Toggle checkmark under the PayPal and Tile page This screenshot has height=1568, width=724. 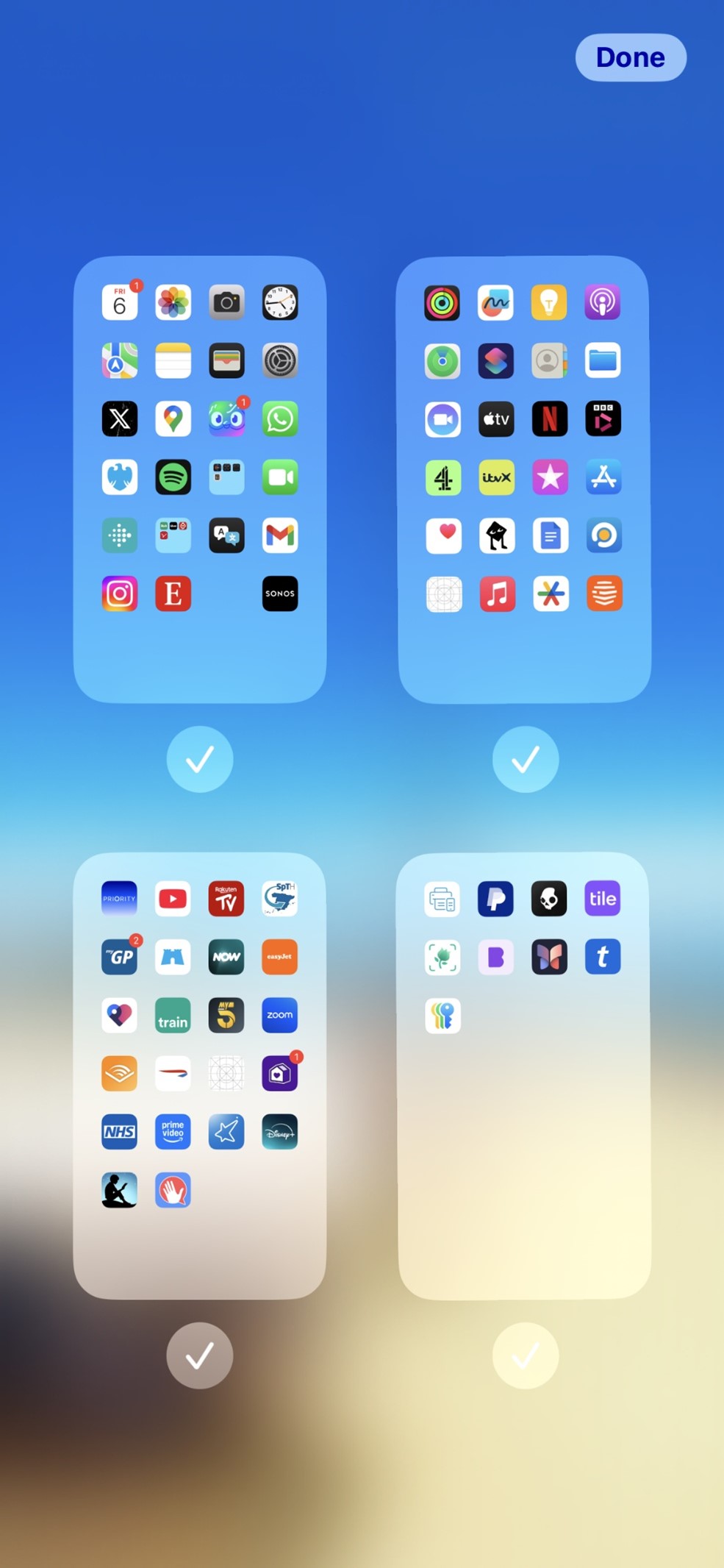525,1355
